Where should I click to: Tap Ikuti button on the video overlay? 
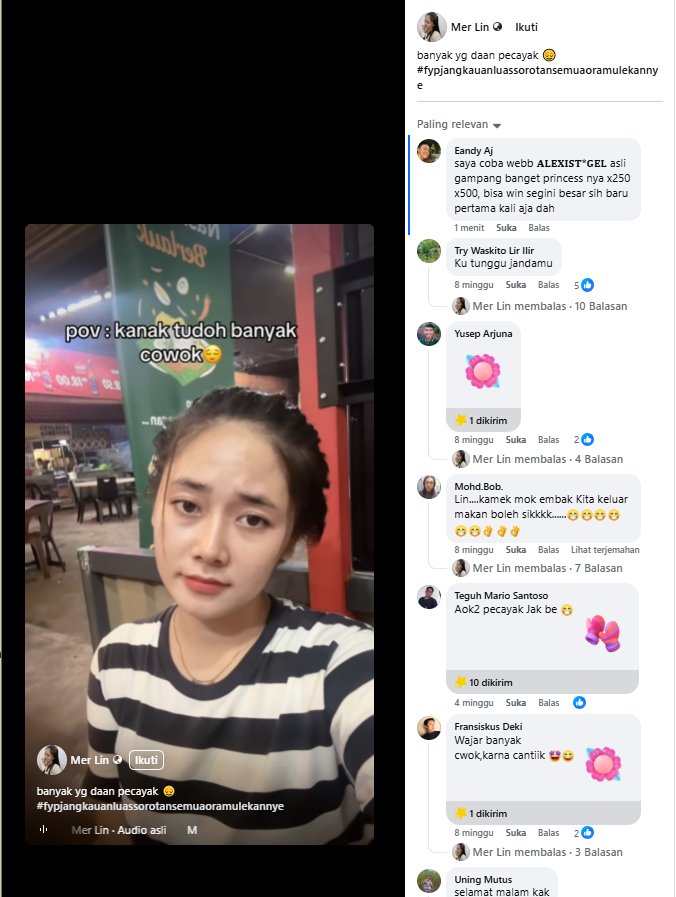point(146,760)
